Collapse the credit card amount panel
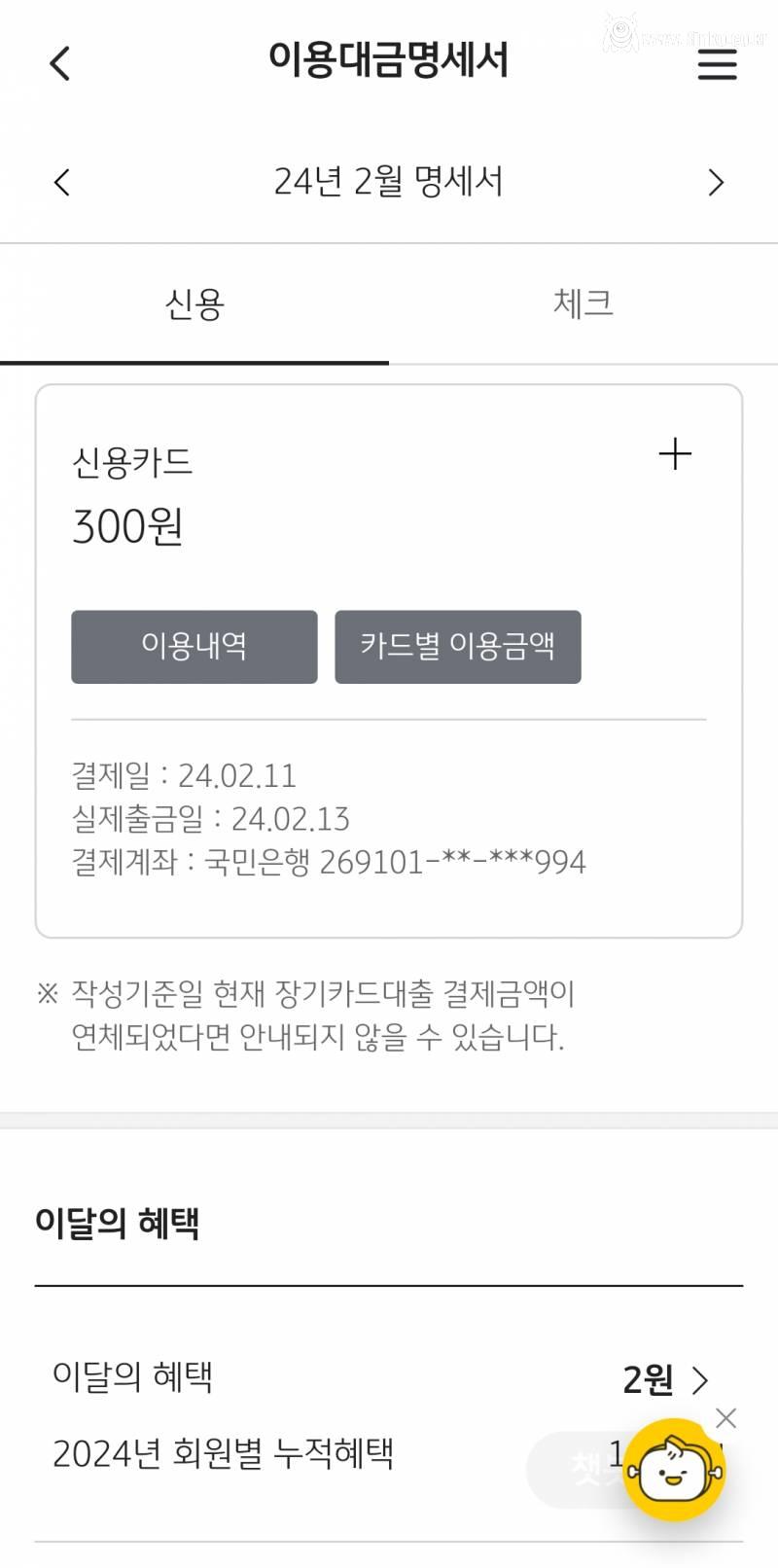The height and width of the screenshot is (1568, 778). click(674, 453)
